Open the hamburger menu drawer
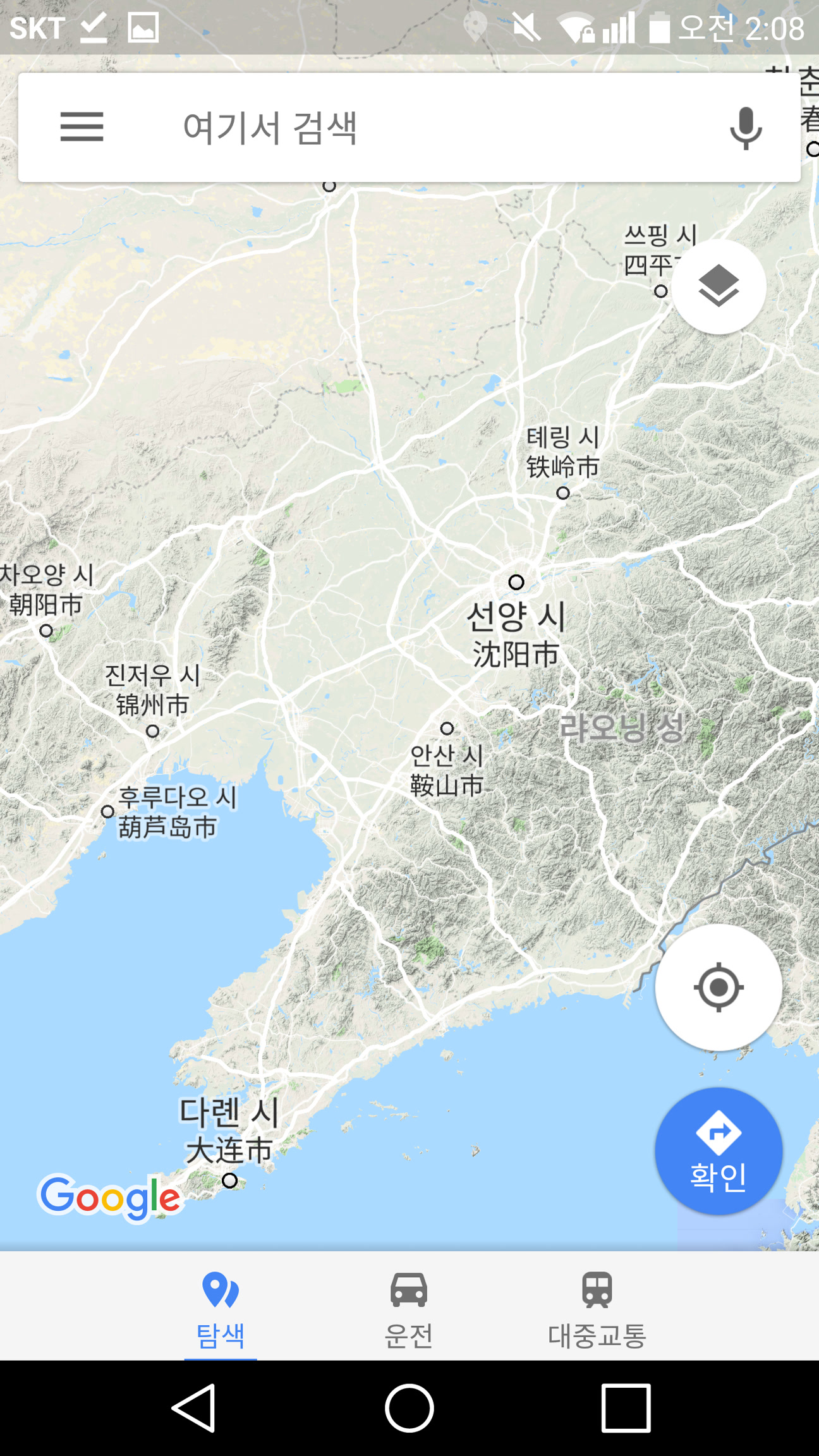This screenshot has width=819, height=1456. pyautogui.click(x=82, y=127)
